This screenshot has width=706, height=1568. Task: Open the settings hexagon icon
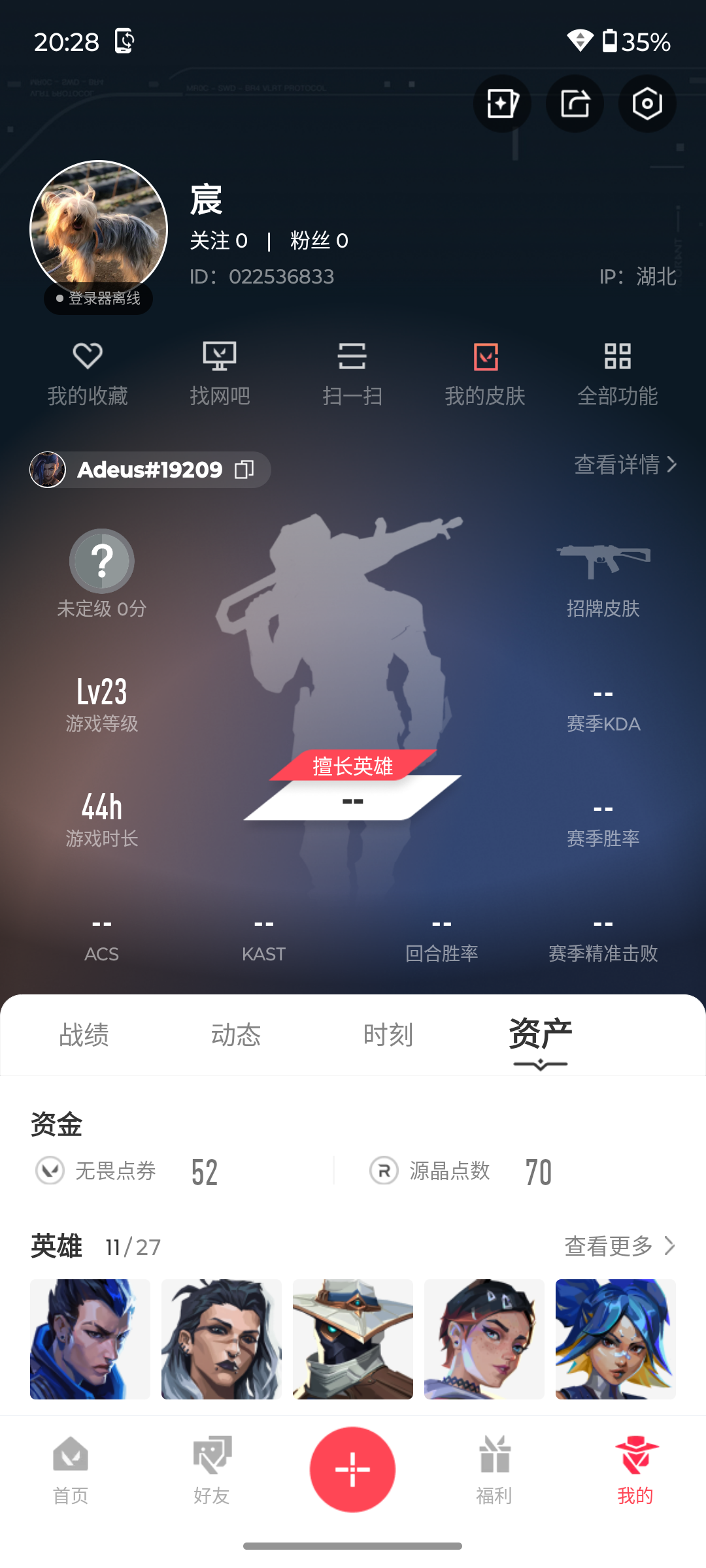pyautogui.click(x=647, y=103)
